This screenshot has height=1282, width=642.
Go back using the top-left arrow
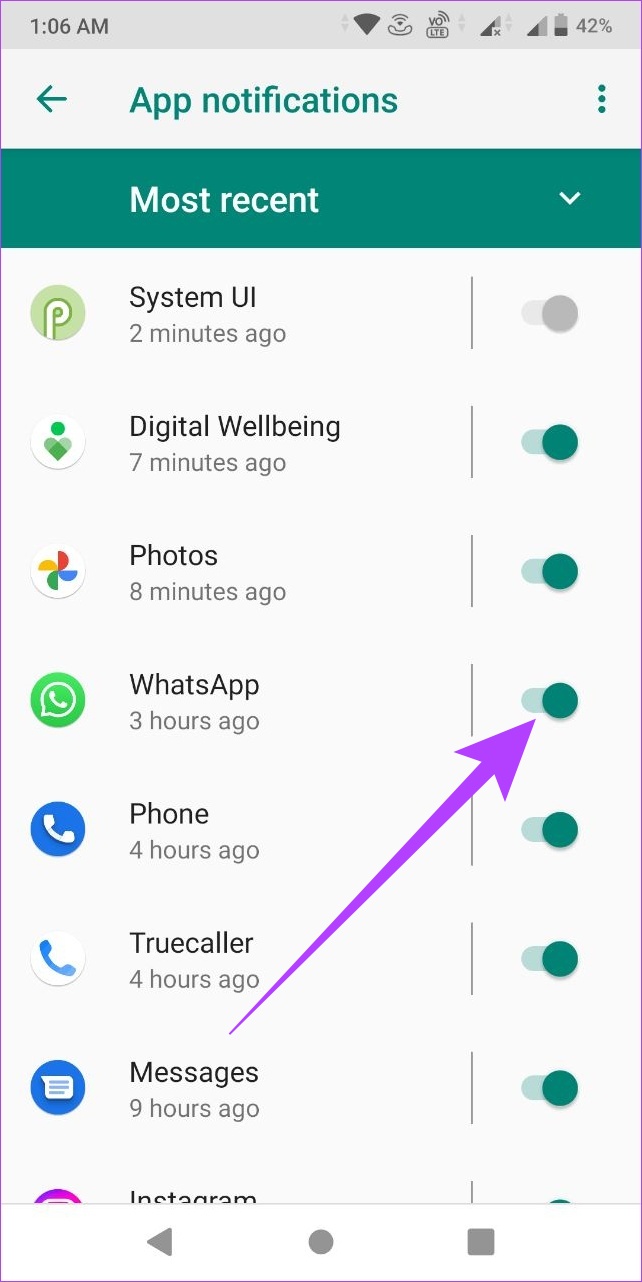51,99
